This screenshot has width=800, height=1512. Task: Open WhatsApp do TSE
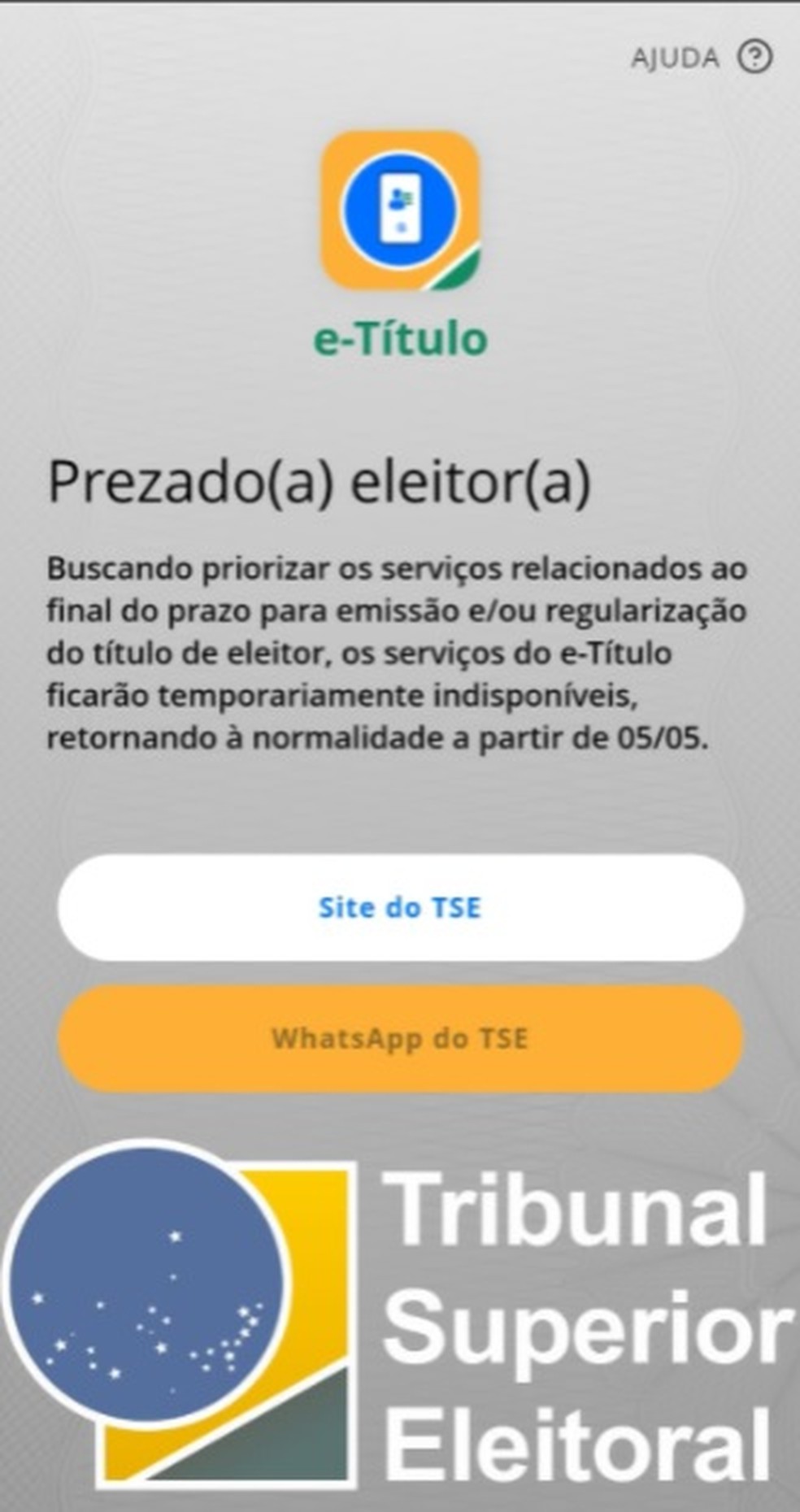coord(400,1038)
